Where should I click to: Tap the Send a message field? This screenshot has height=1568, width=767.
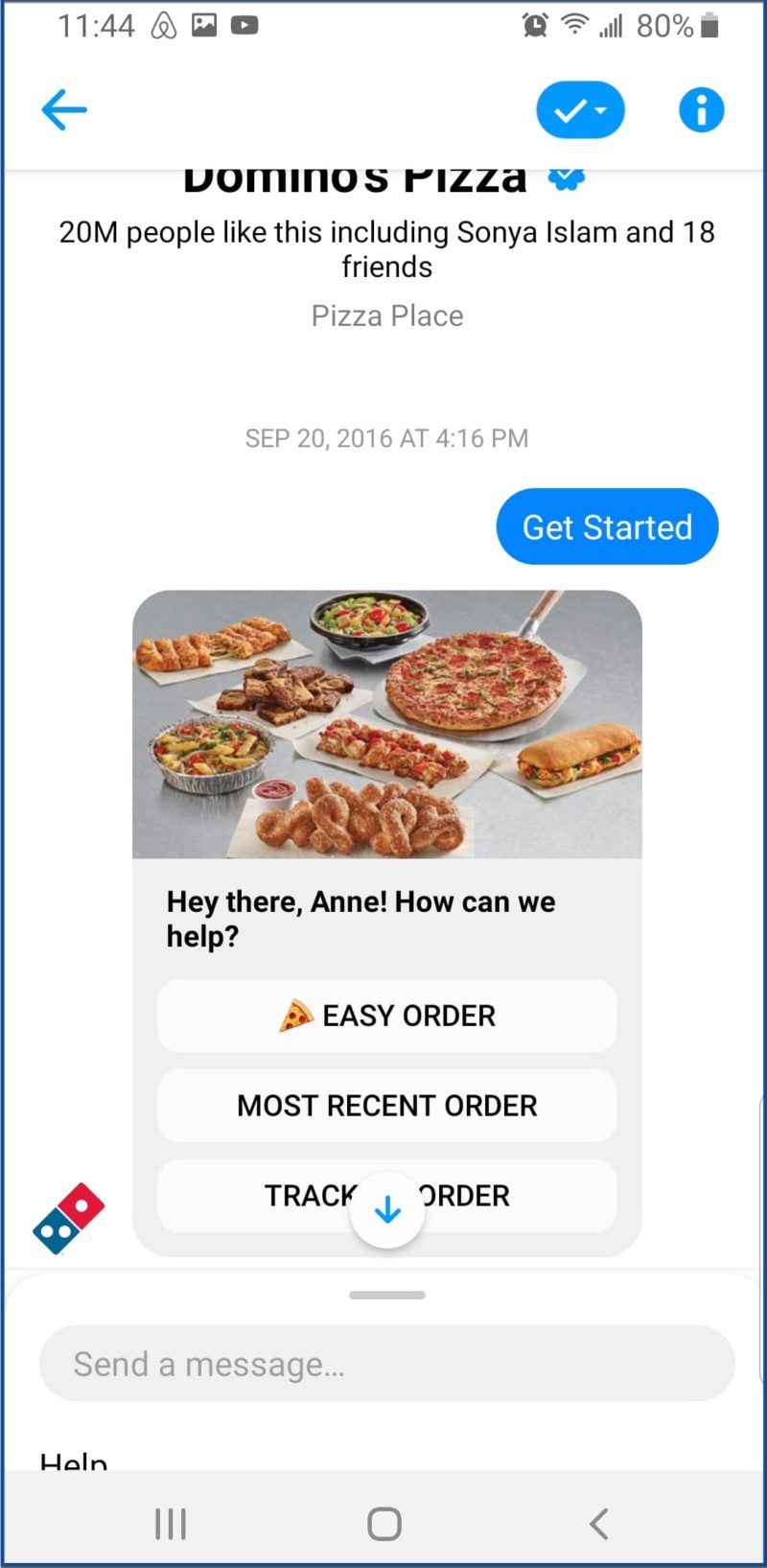pos(387,1364)
